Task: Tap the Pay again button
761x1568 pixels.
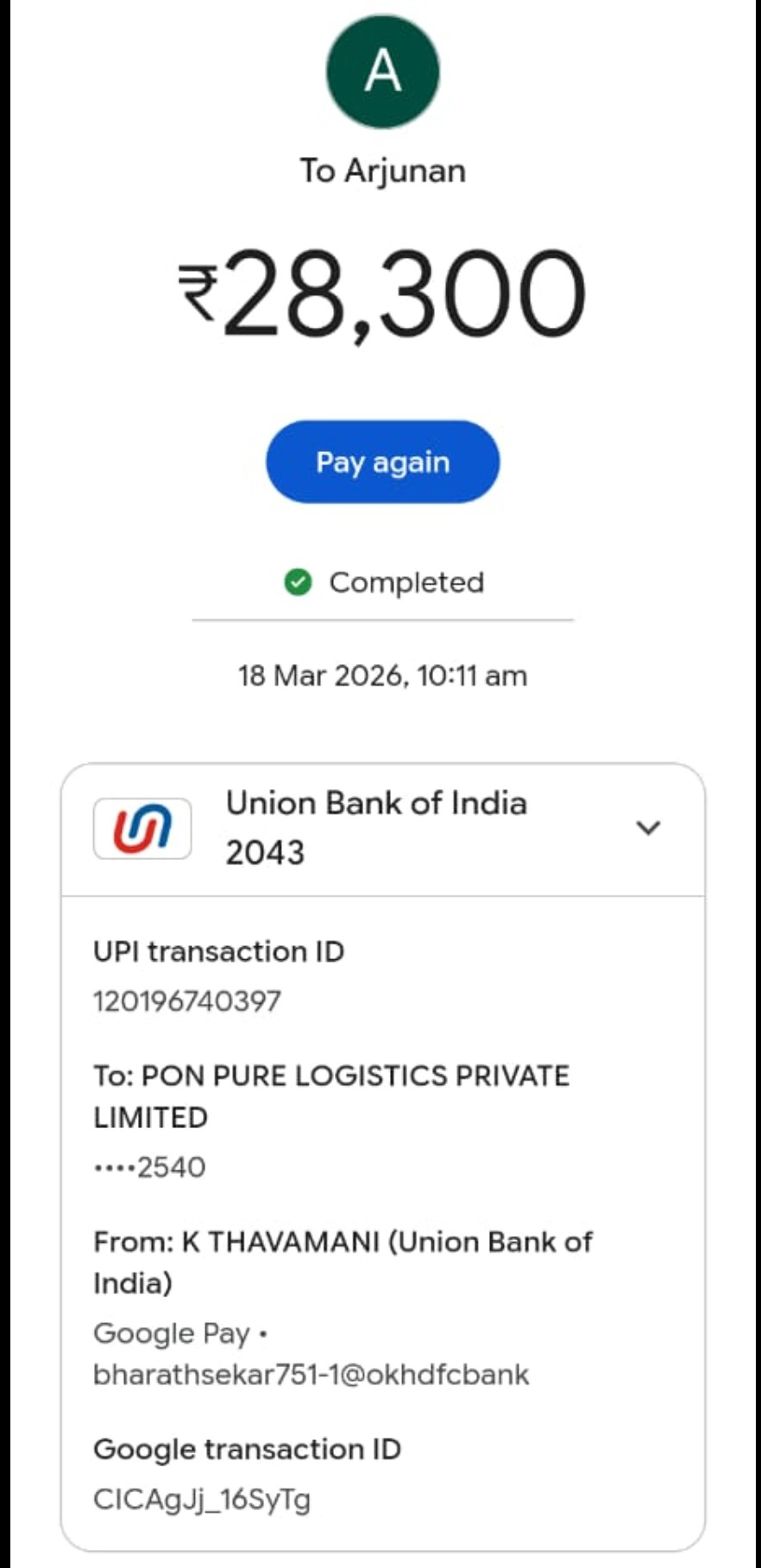Action: (x=382, y=462)
